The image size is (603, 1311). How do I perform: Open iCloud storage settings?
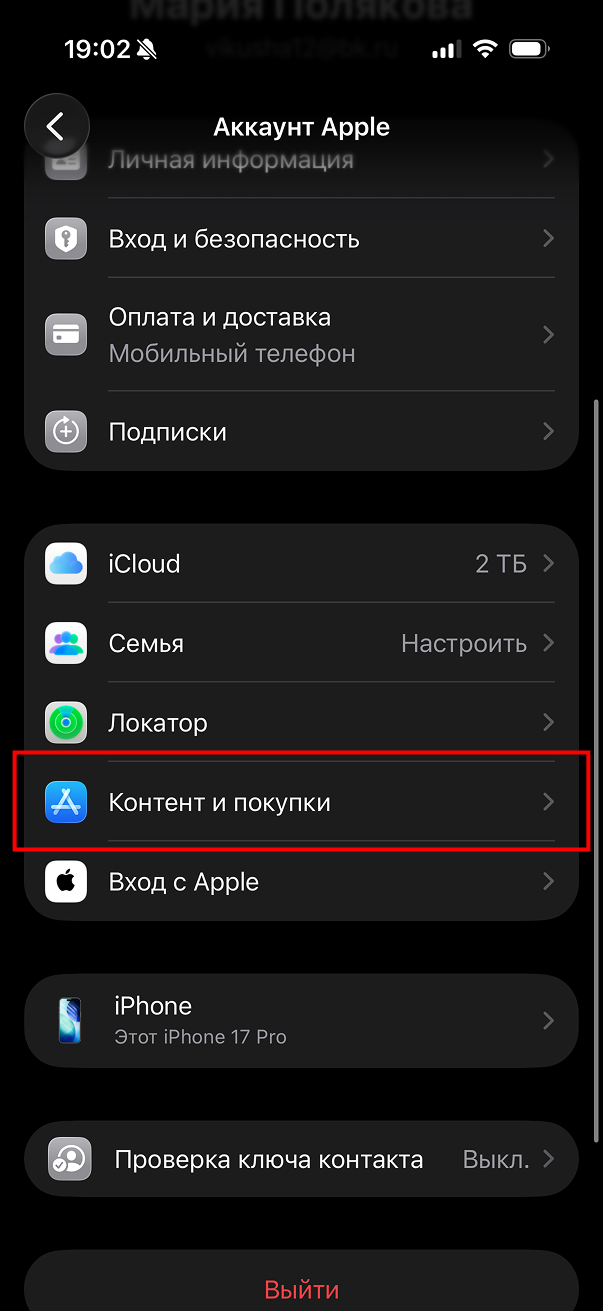pos(301,564)
